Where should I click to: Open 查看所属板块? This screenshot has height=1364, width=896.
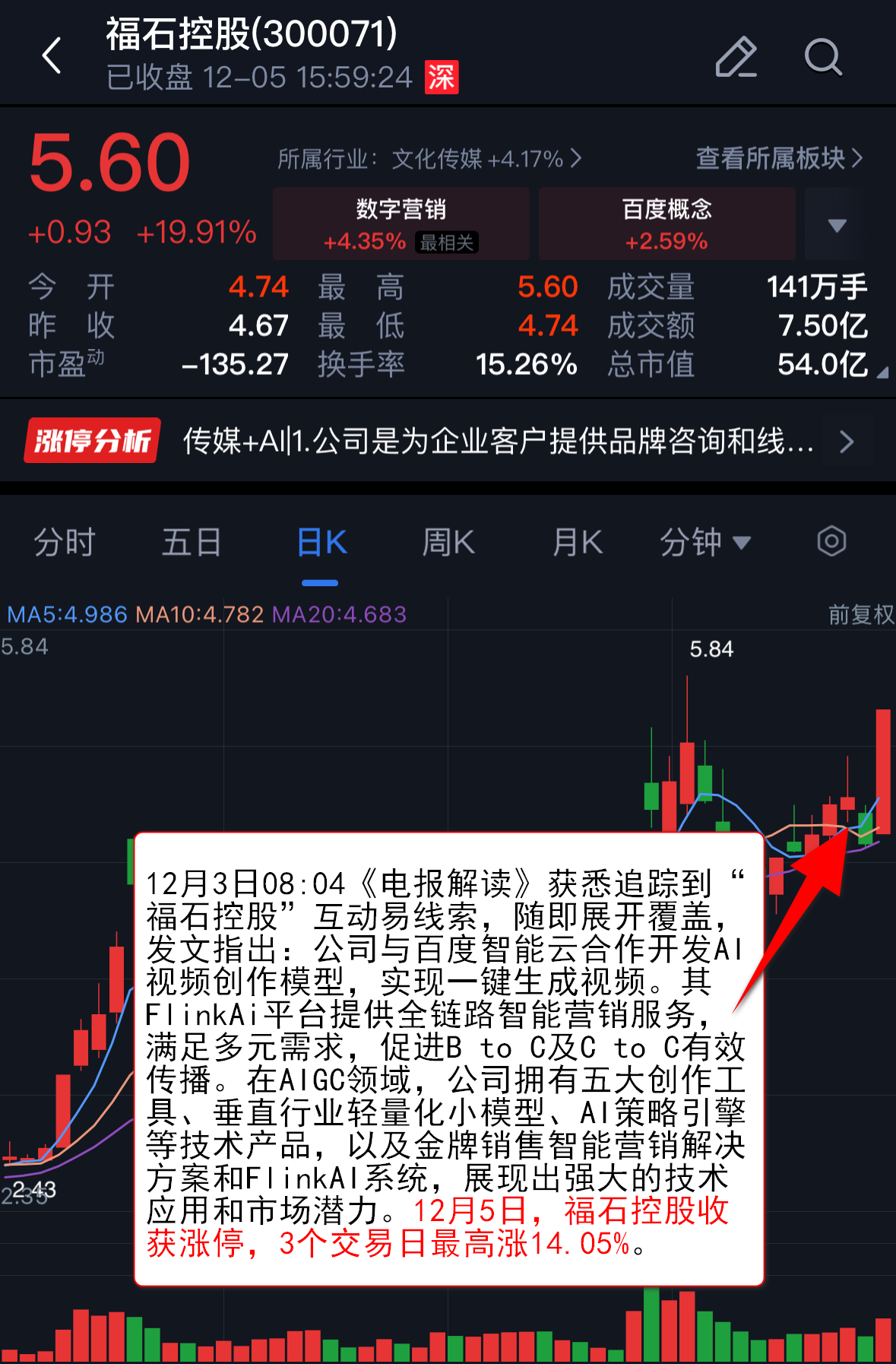pyautogui.click(x=779, y=158)
